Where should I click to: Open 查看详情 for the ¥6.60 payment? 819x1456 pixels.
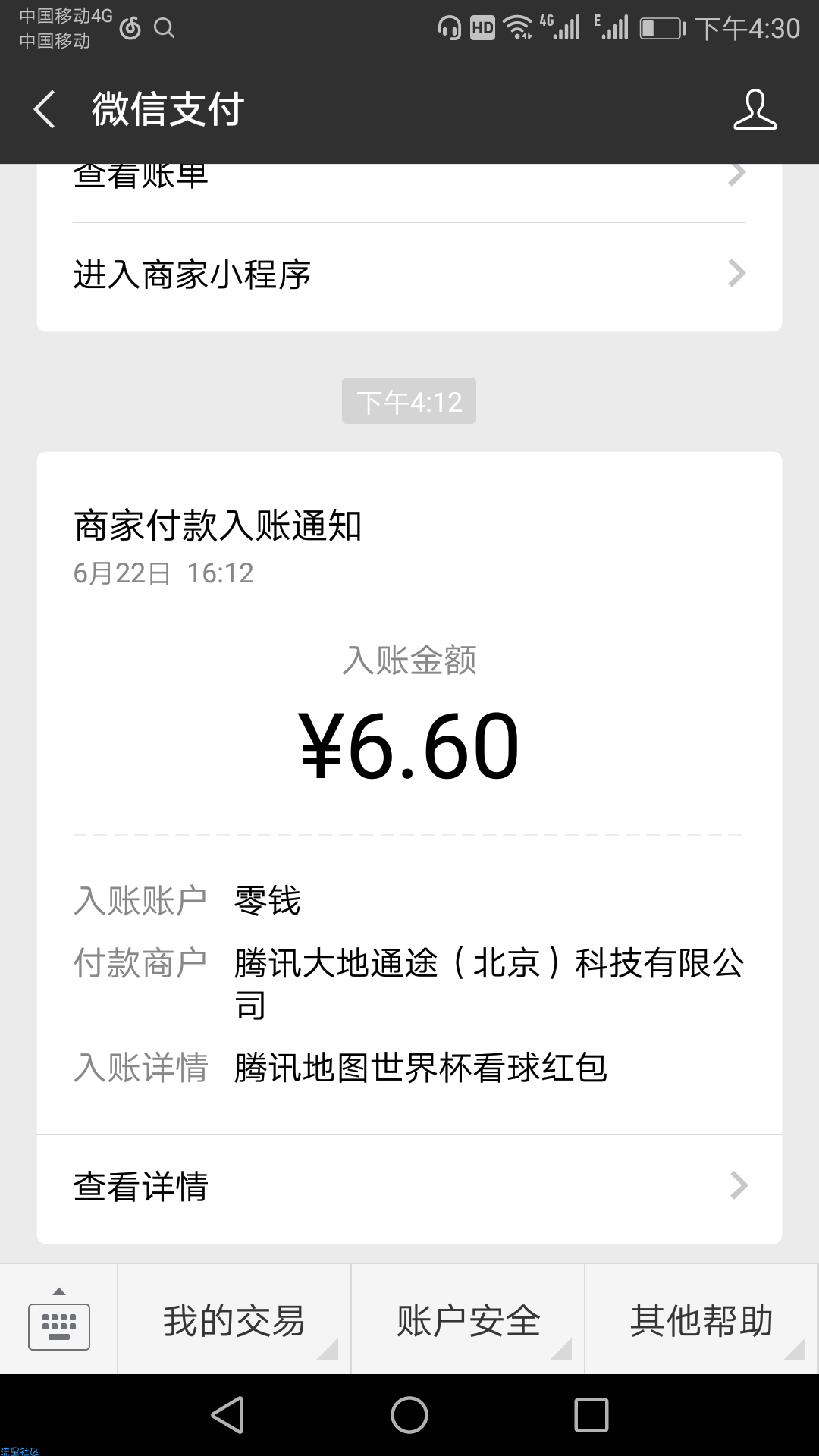click(409, 1186)
